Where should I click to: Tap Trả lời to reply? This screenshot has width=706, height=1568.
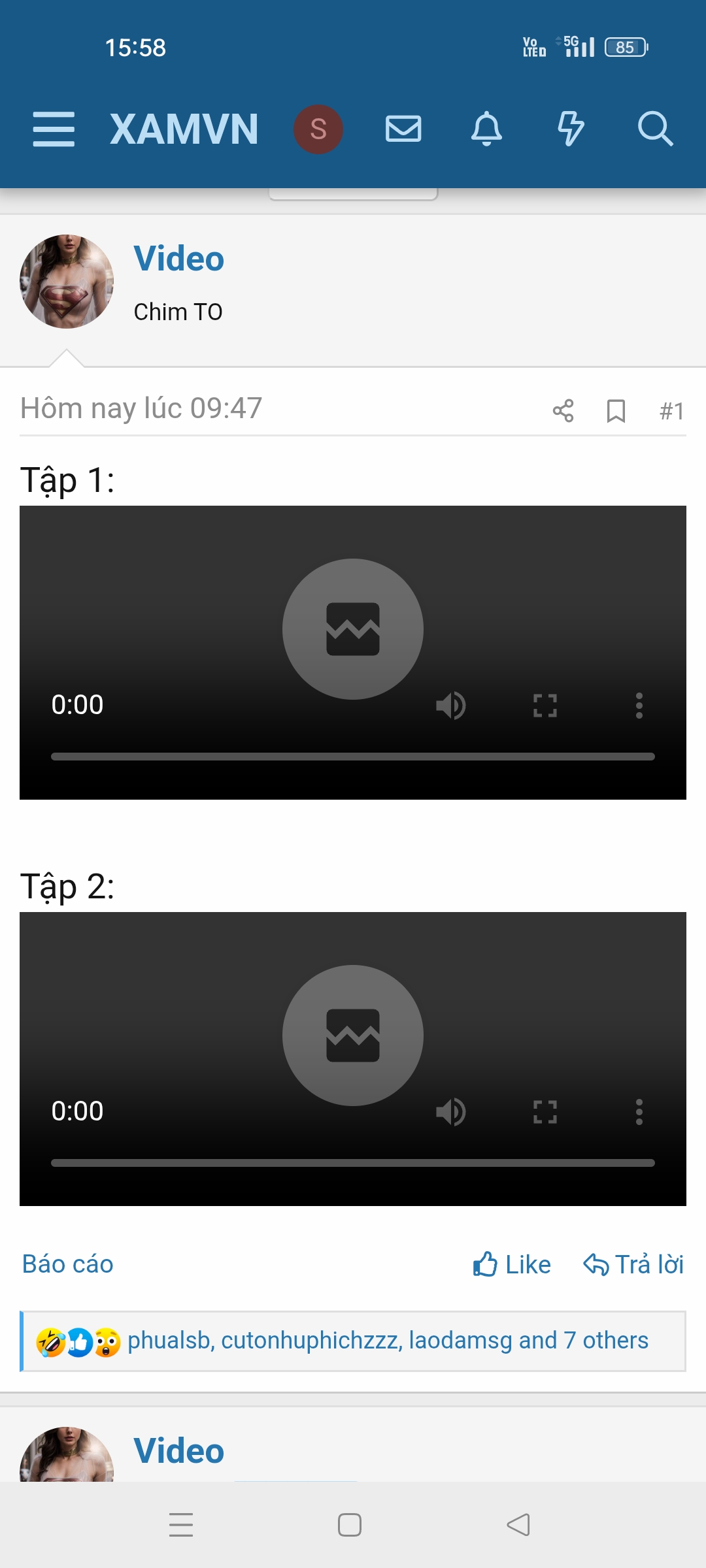(633, 1265)
